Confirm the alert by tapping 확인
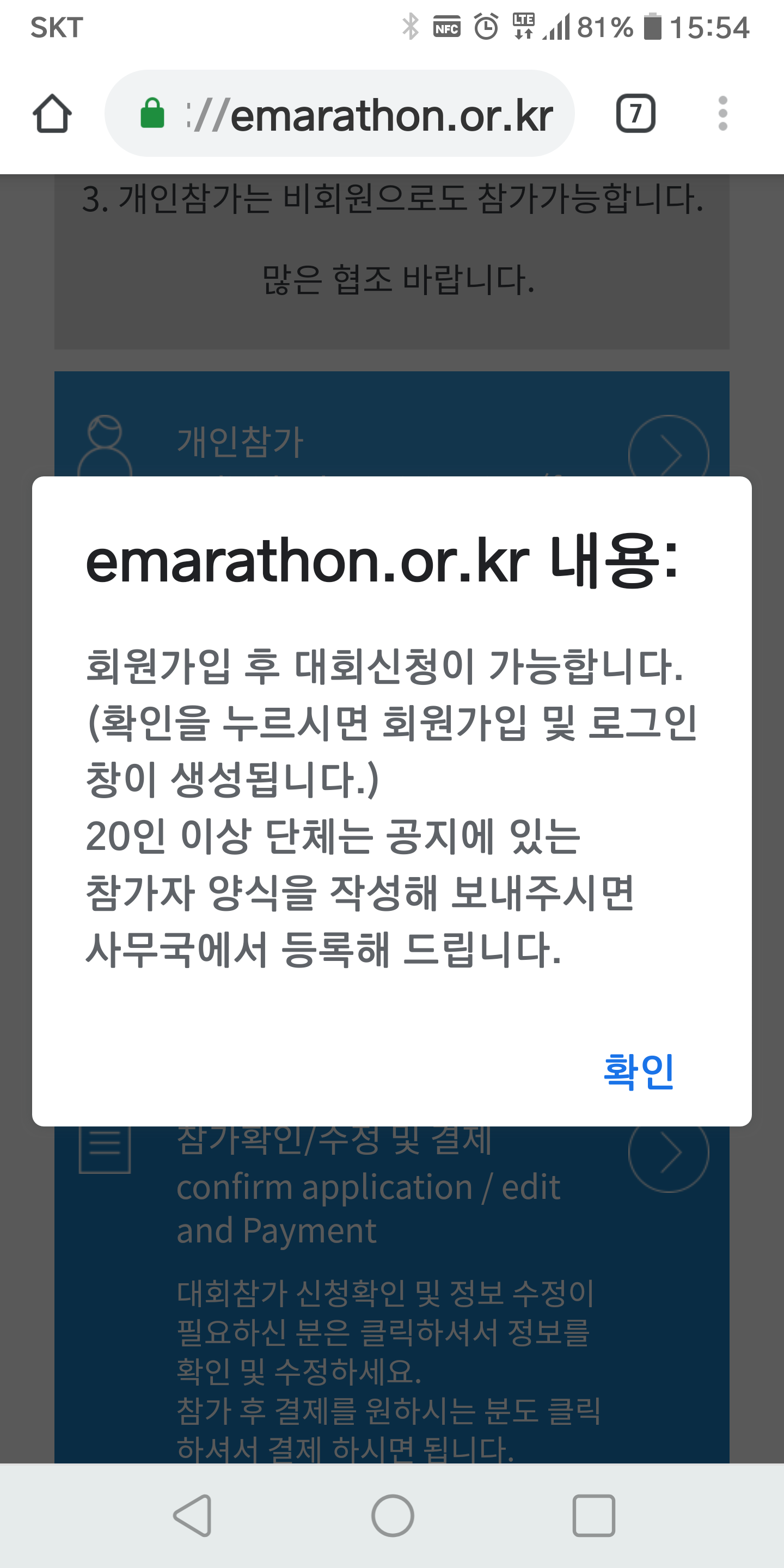The image size is (784, 1568). (x=638, y=1071)
